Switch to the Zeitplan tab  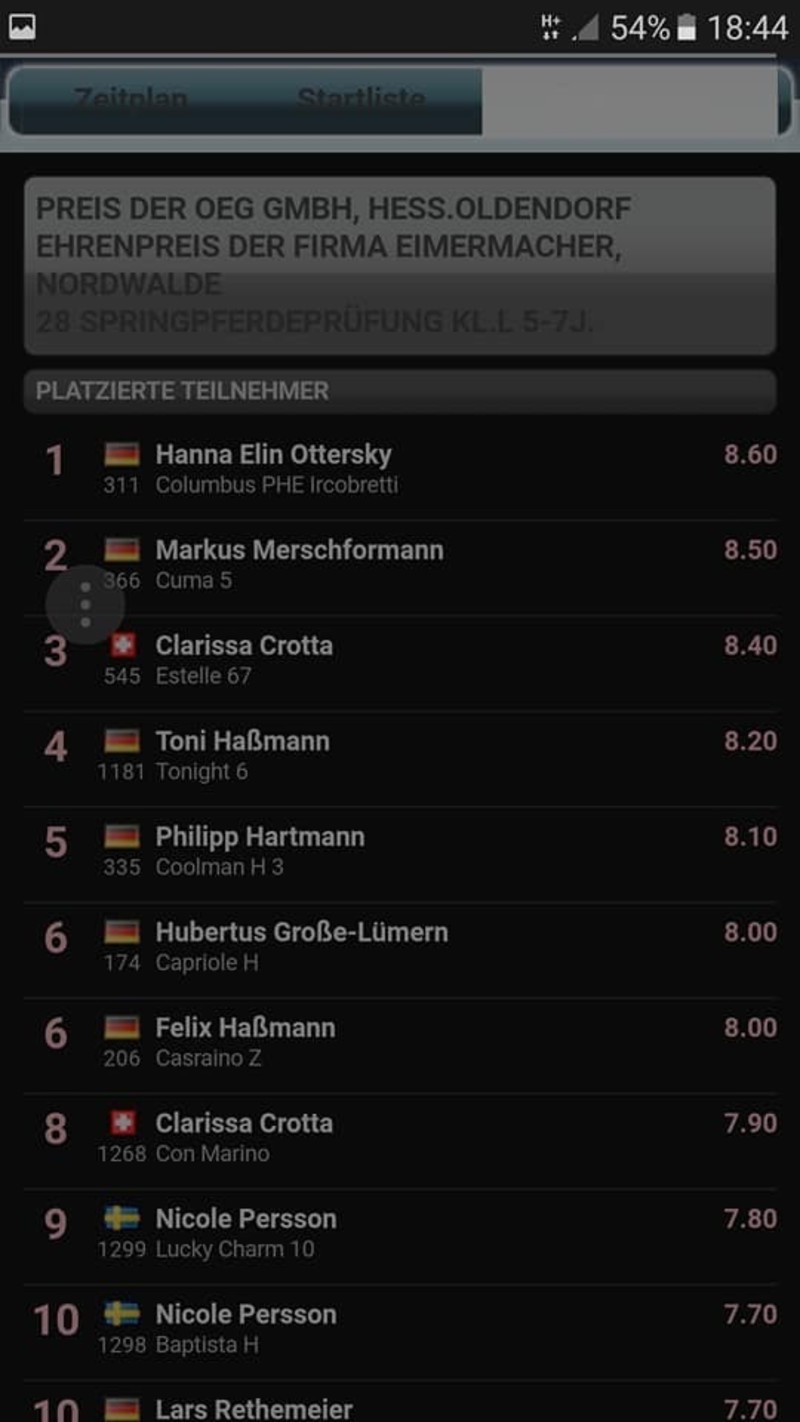pos(130,100)
